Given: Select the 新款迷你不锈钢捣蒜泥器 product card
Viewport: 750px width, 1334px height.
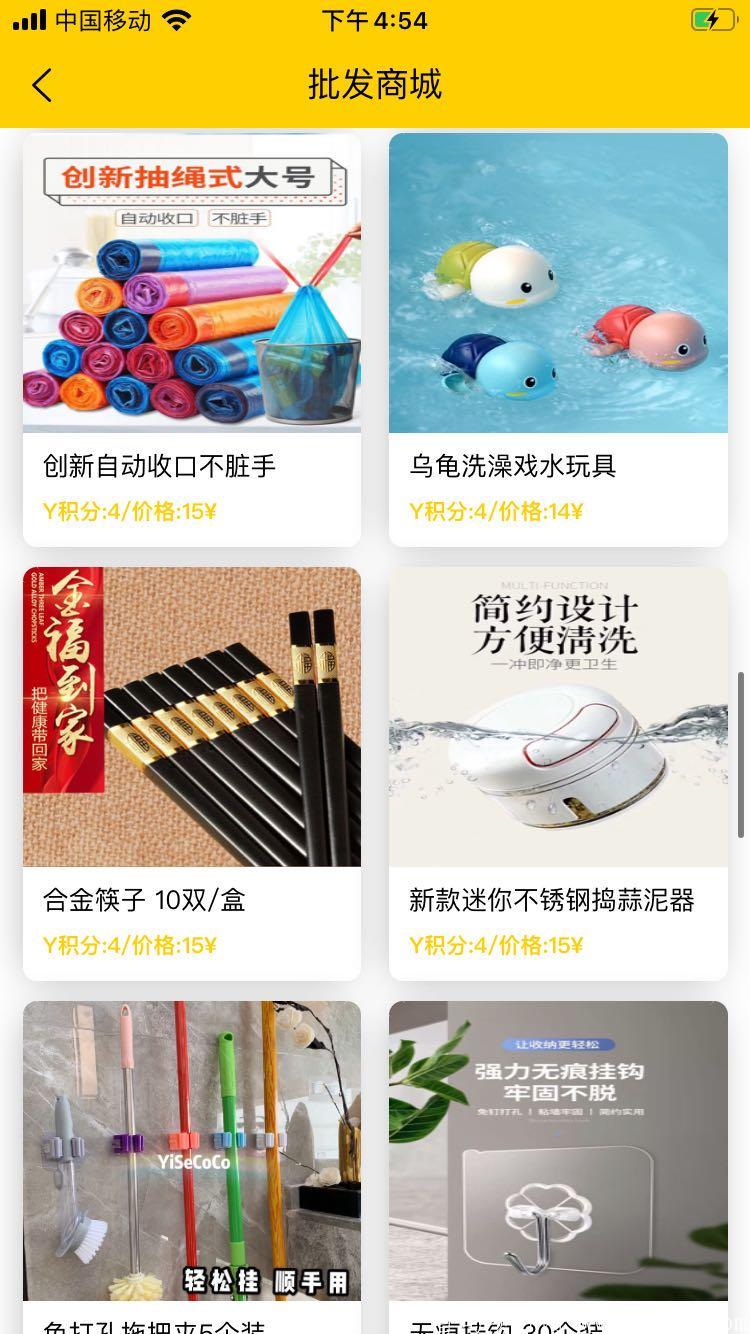Looking at the screenshot, I should (x=558, y=774).
